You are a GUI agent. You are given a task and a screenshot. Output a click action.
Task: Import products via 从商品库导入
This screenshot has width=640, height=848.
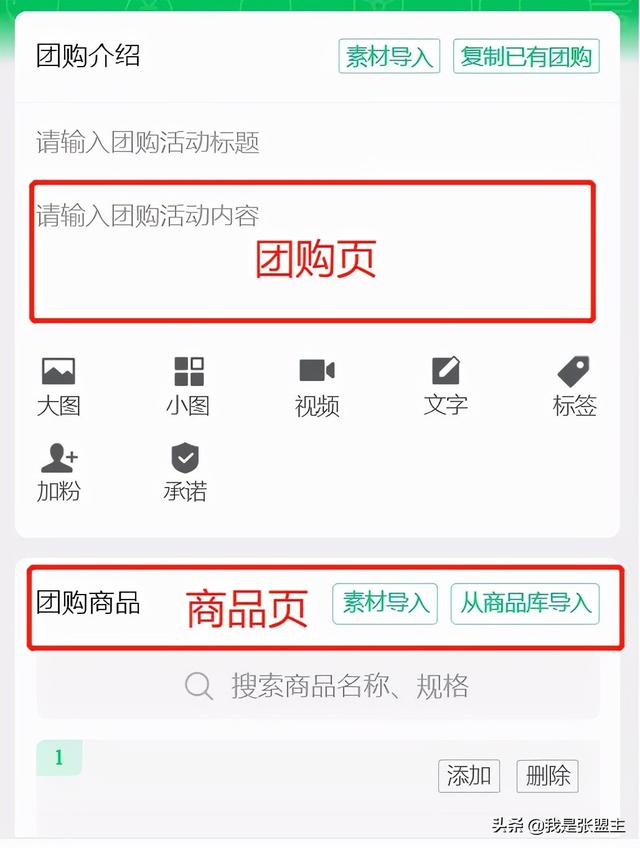coord(525,603)
